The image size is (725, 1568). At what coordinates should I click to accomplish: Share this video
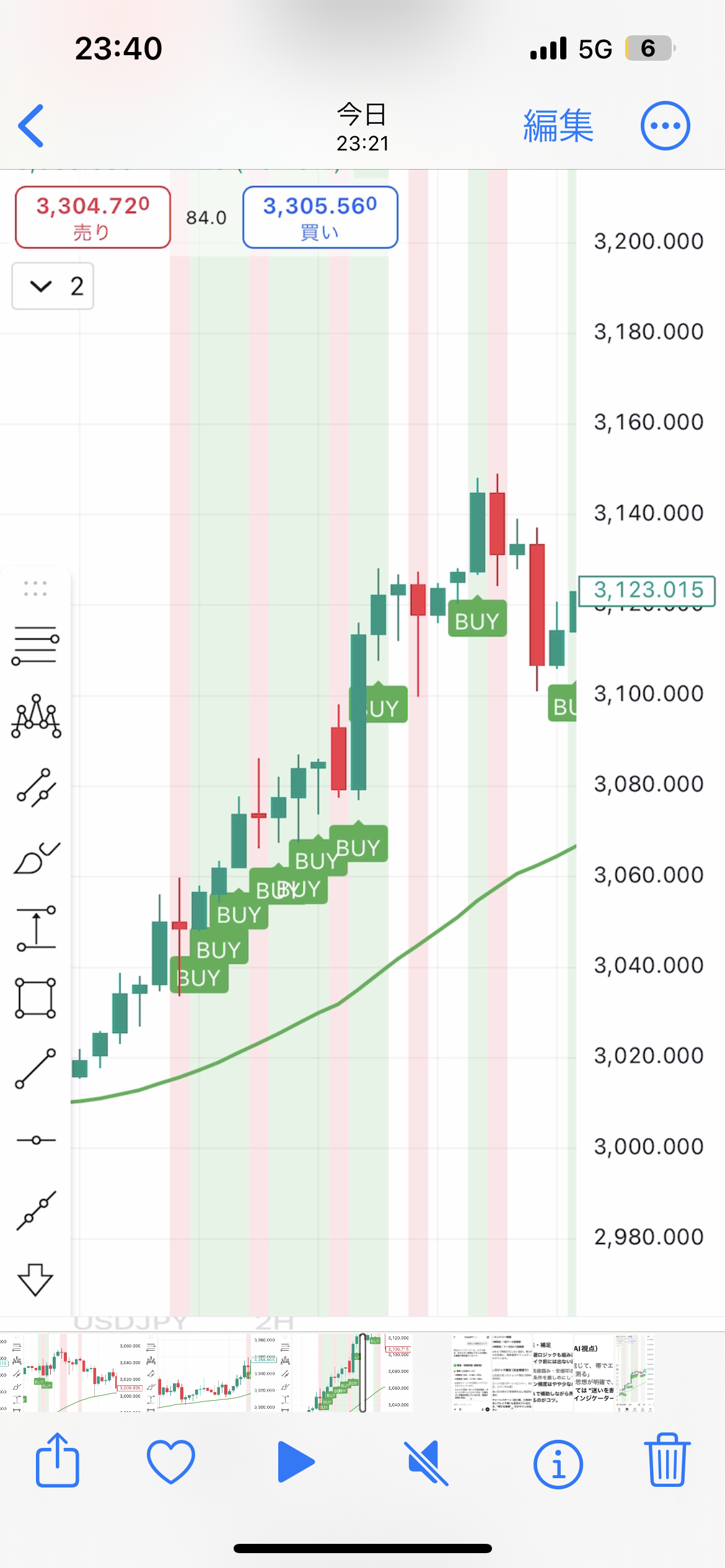(x=58, y=1461)
